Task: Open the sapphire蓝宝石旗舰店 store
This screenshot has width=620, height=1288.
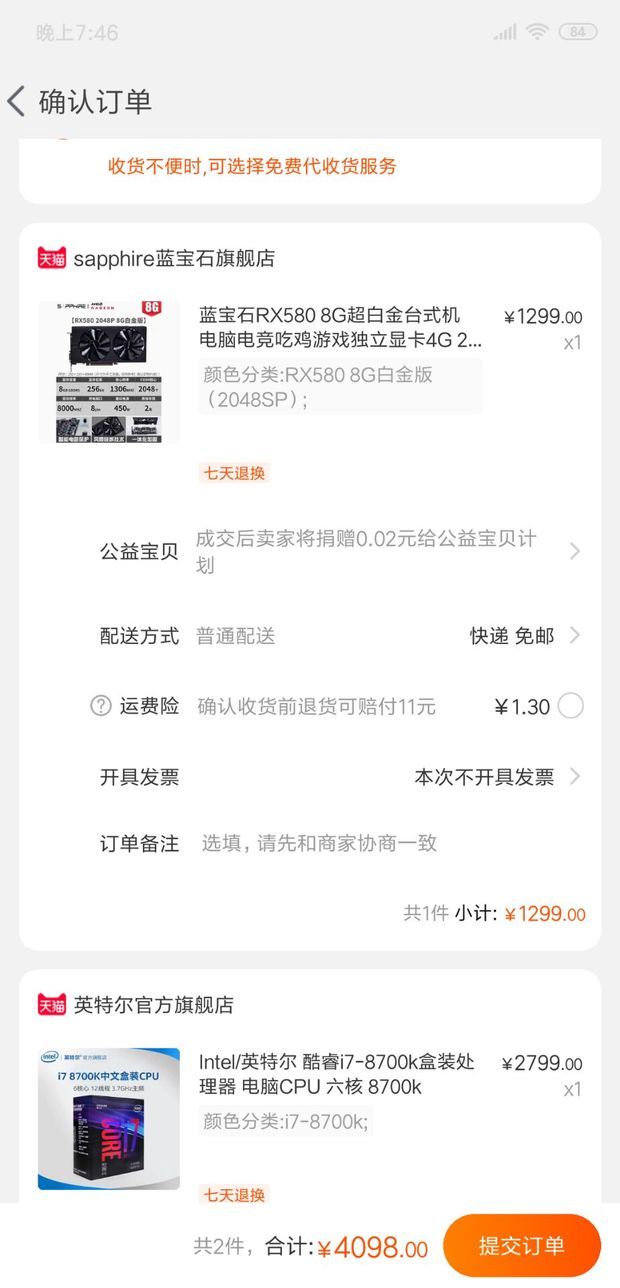Action: [x=172, y=258]
